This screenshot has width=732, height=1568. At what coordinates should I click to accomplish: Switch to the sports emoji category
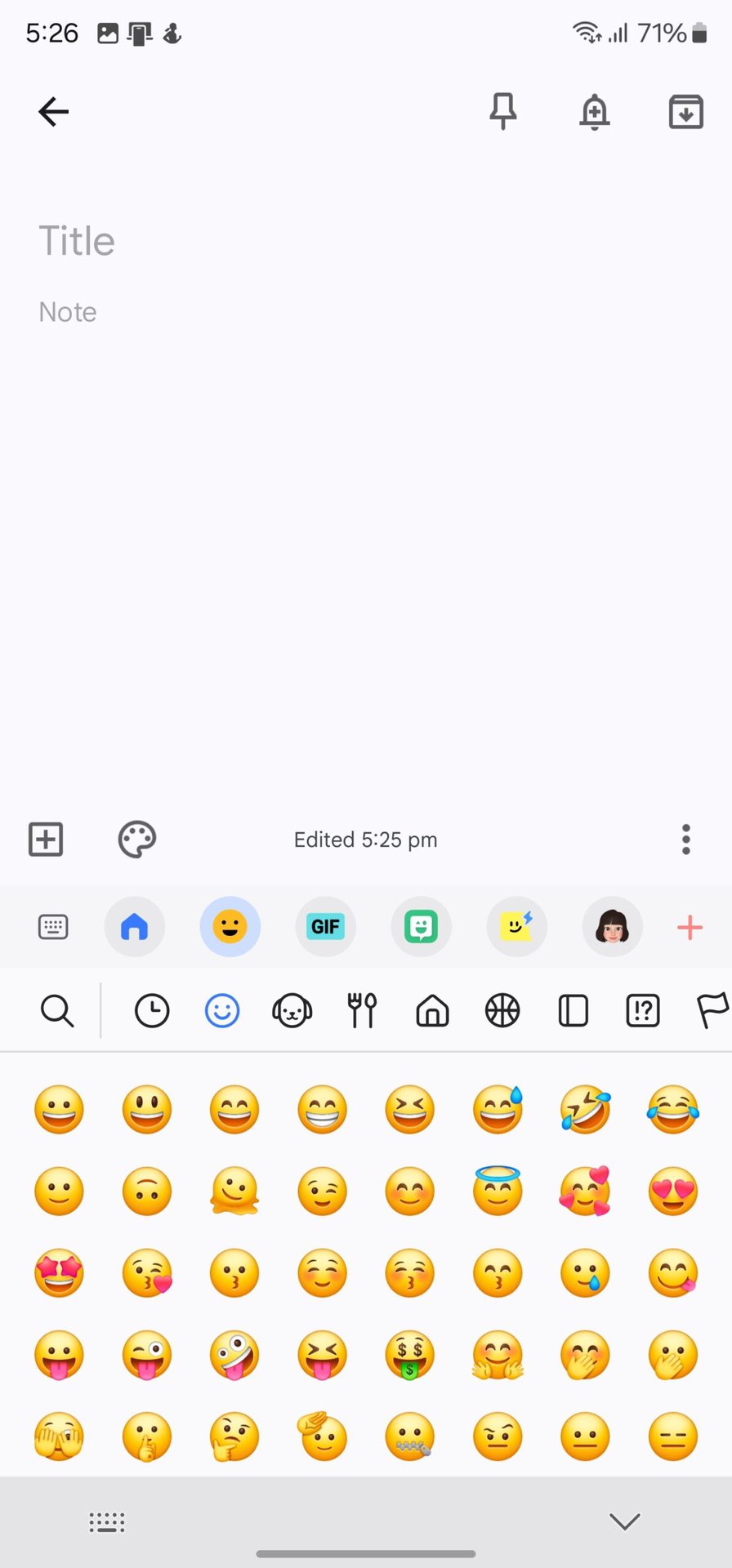pyautogui.click(x=502, y=1011)
